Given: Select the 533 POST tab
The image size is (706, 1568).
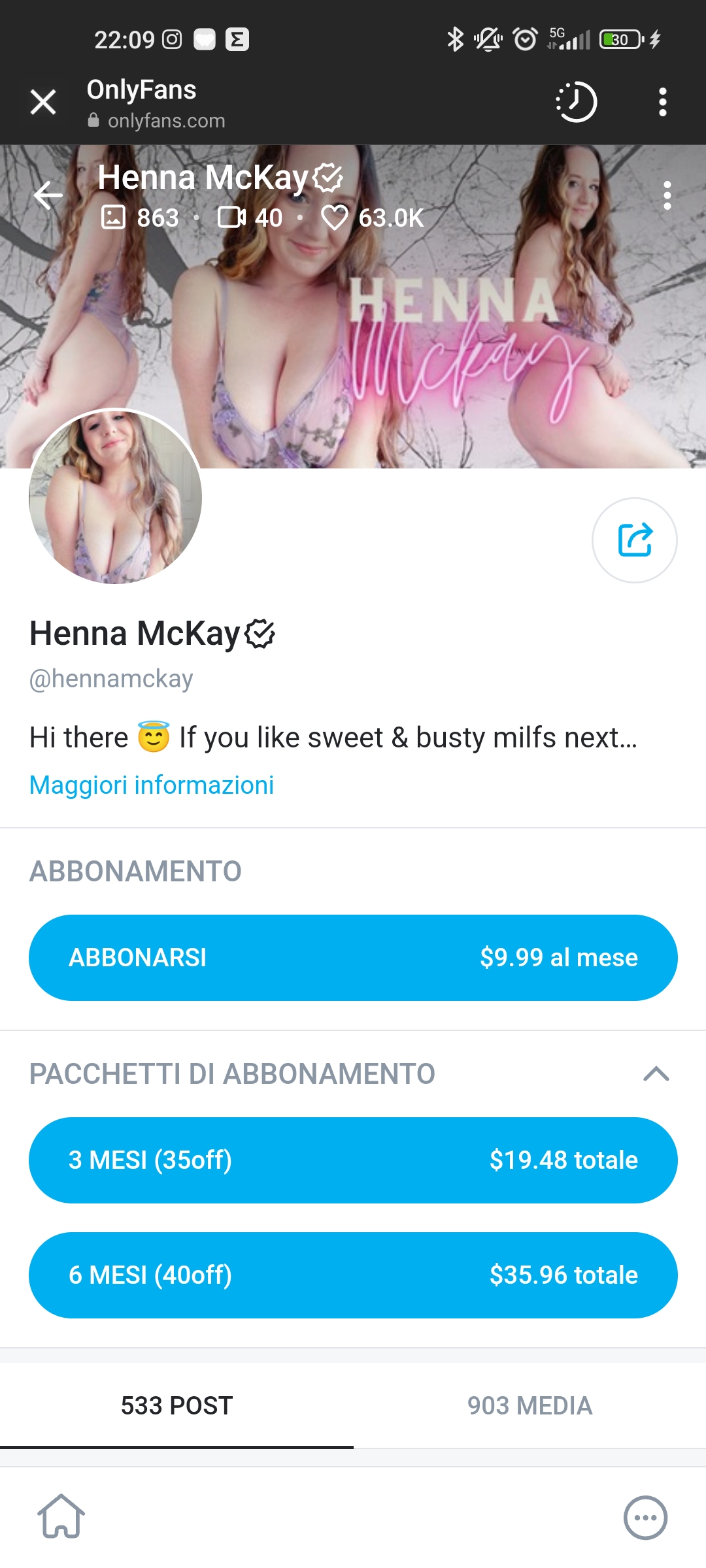Looking at the screenshot, I should pos(175,1405).
